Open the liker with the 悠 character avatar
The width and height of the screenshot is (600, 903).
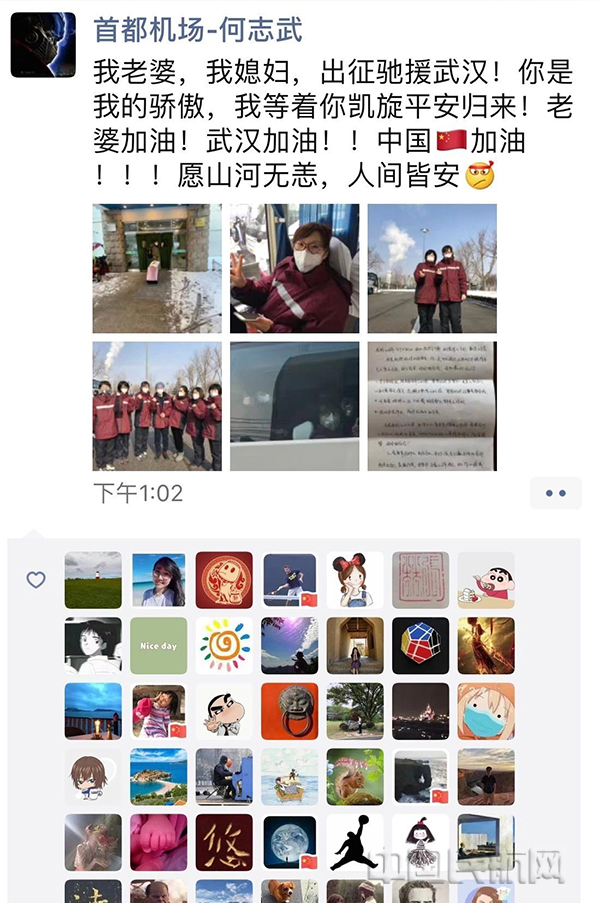tap(224, 842)
